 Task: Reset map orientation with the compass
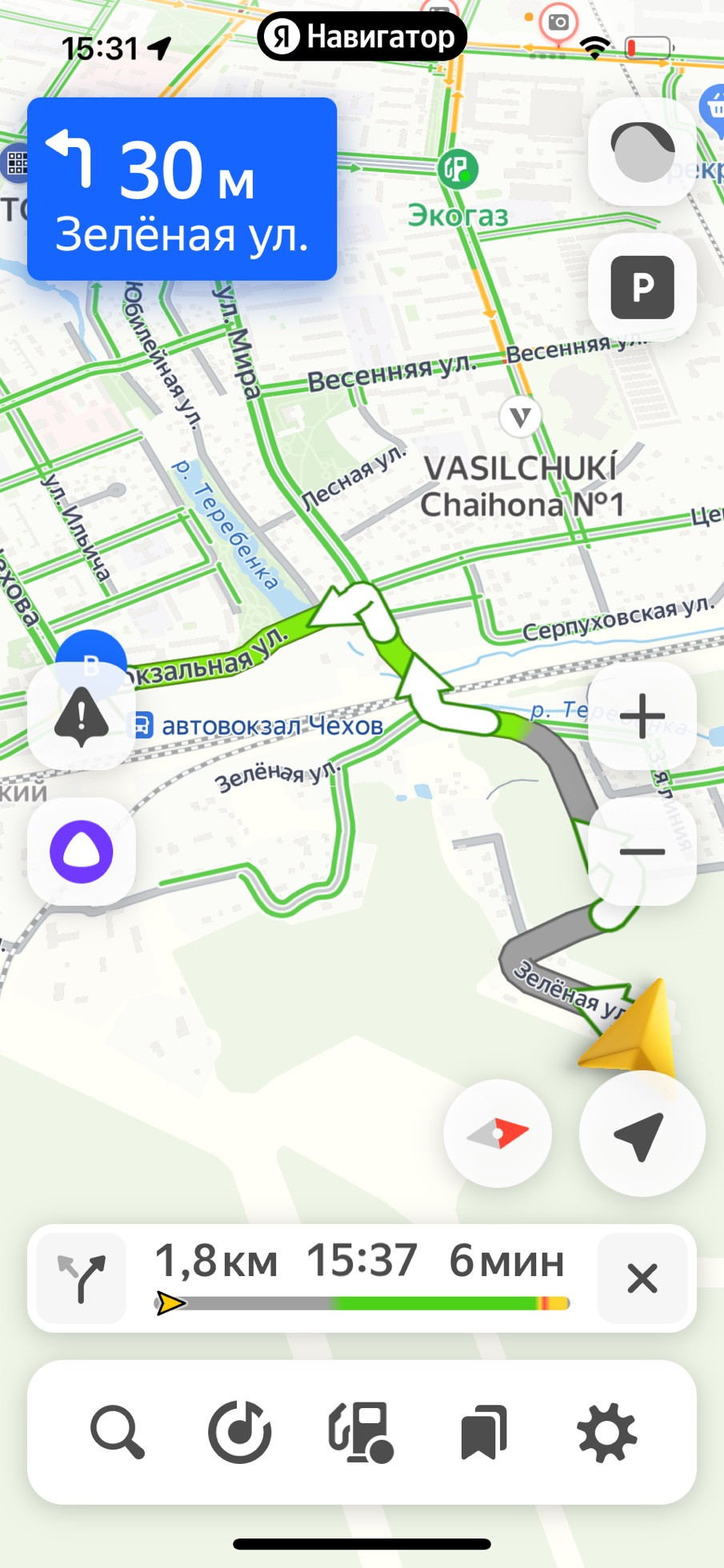pos(498,1133)
